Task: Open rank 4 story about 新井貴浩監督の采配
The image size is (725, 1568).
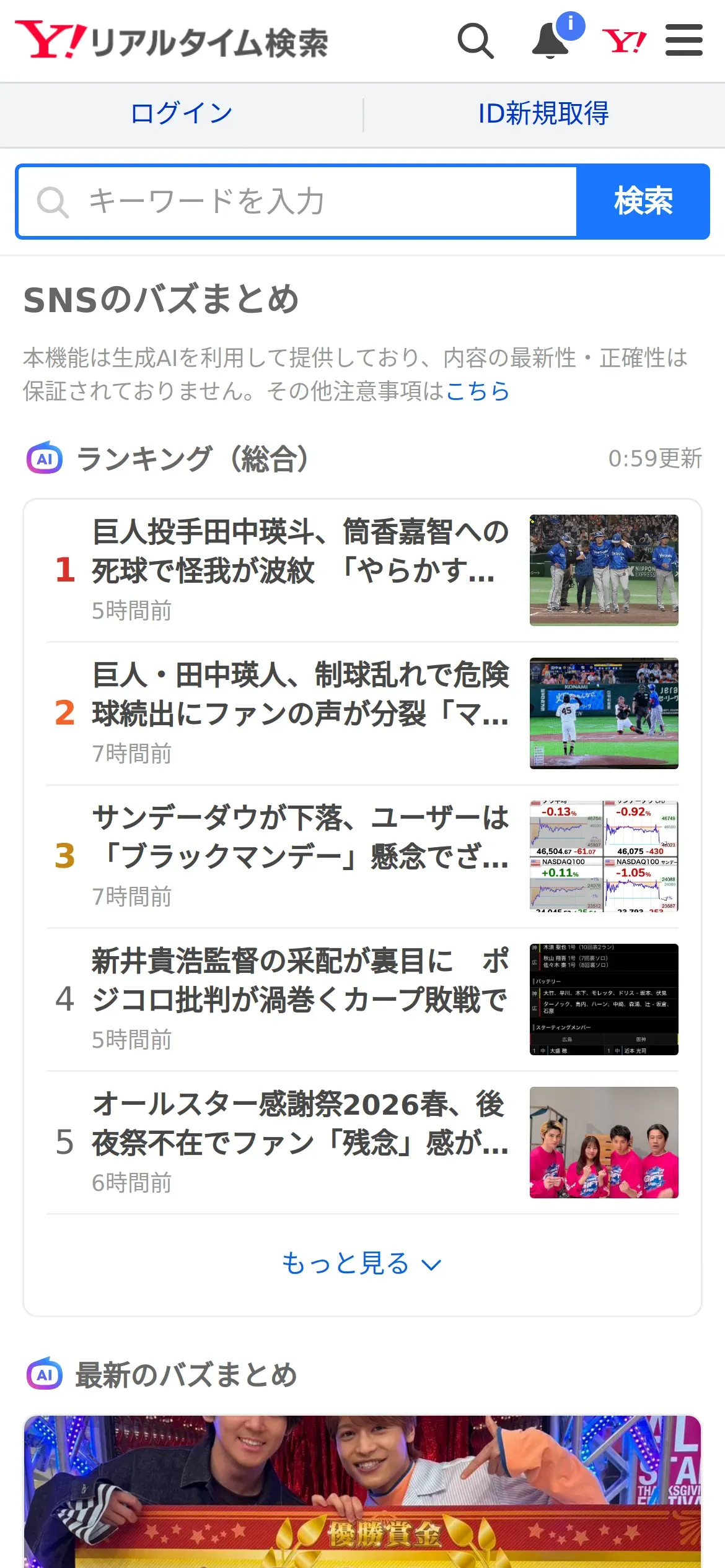Action: [362, 1000]
